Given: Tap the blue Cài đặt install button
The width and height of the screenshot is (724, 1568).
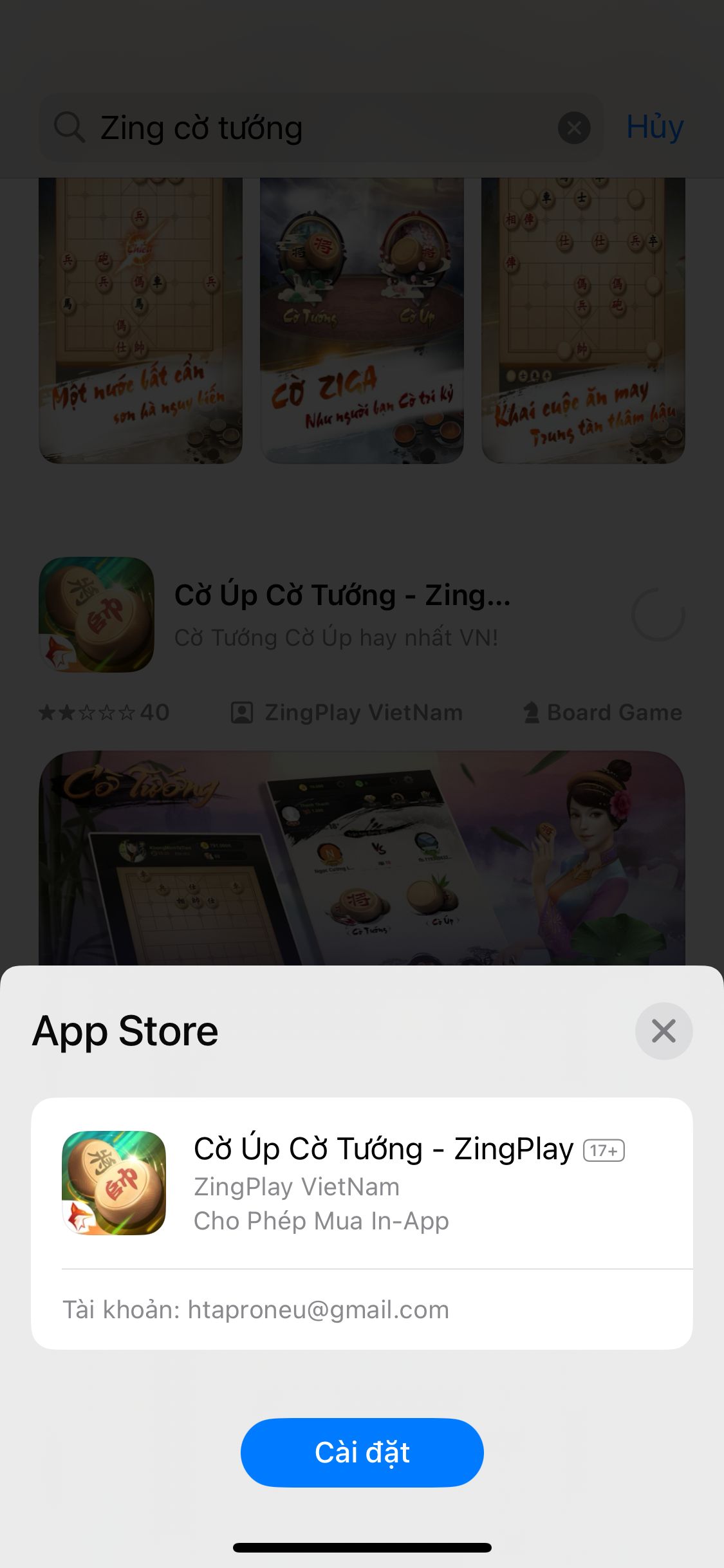Looking at the screenshot, I should point(362,1452).
